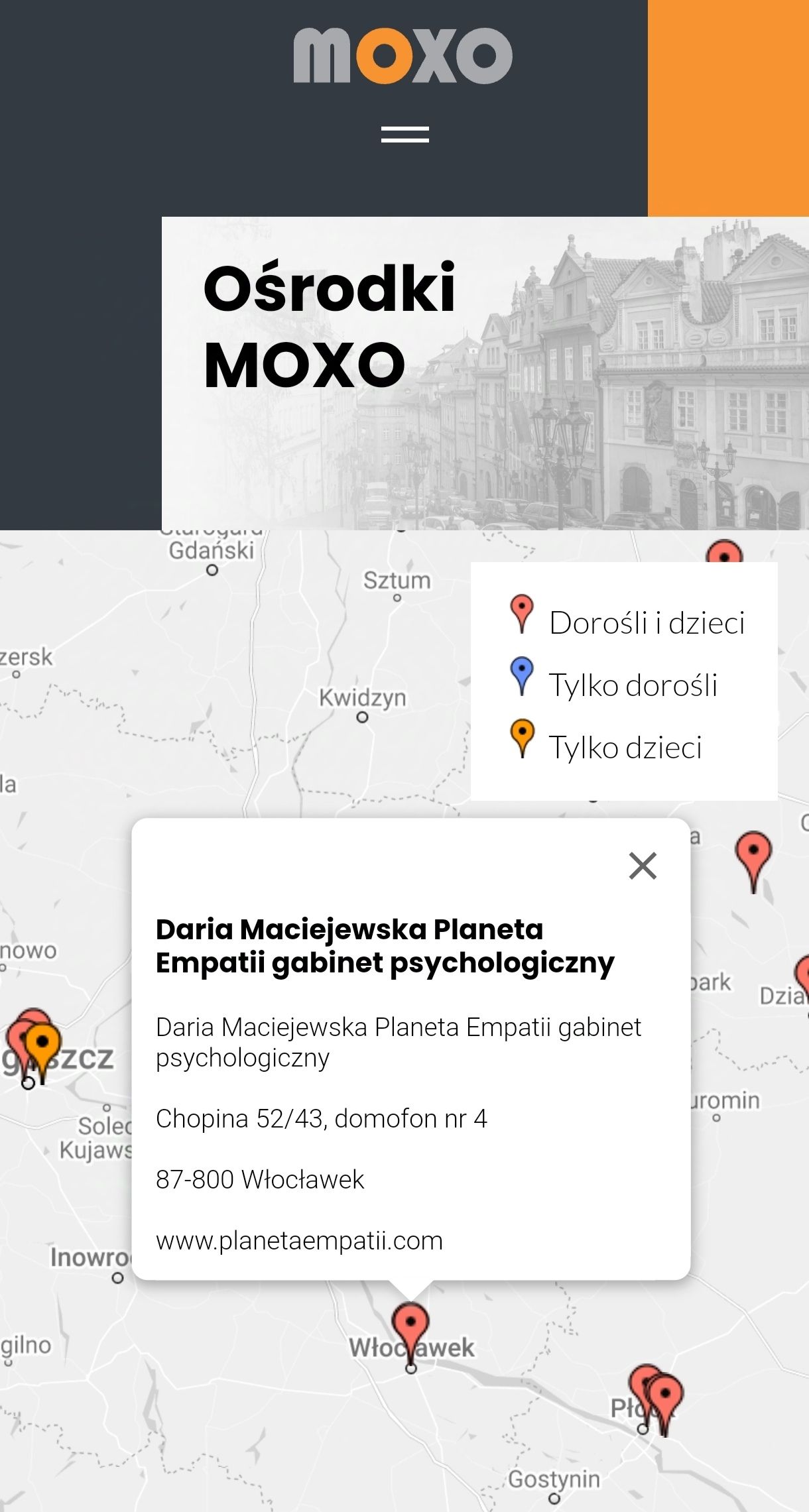Open www.planetaempatii.com website link
Viewport: 809px width, 1512px height.
[x=299, y=1241]
